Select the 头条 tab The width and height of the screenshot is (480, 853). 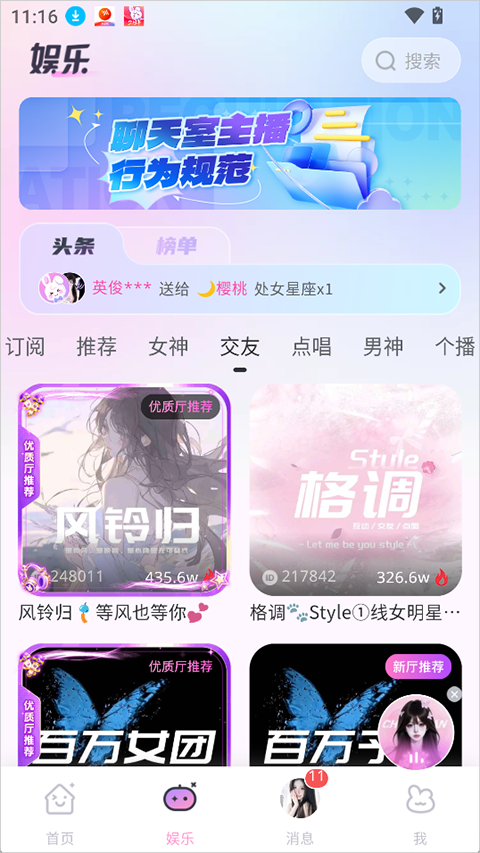(73, 246)
